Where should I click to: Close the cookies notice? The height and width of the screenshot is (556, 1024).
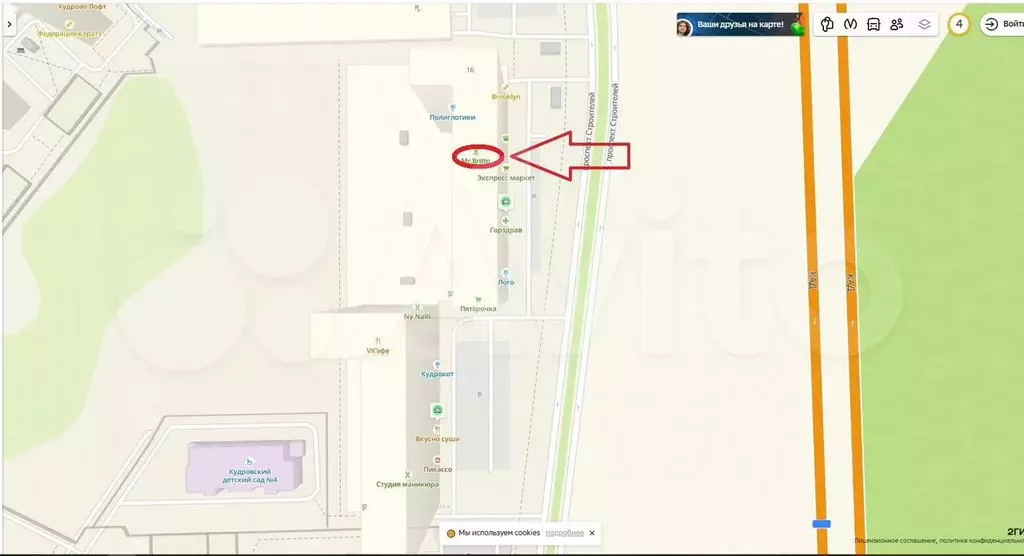(x=592, y=533)
